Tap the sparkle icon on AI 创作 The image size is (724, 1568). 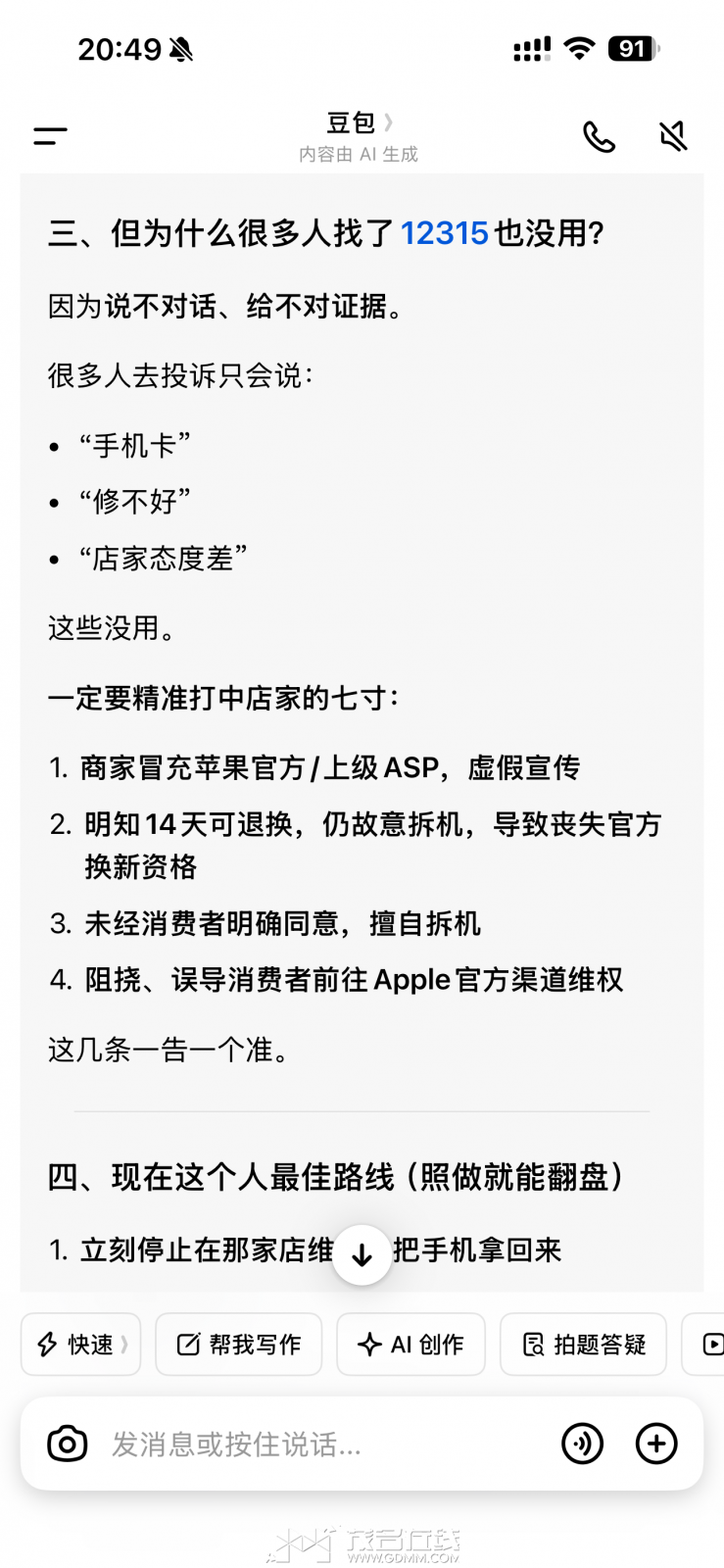pyautogui.click(x=372, y=1345)
